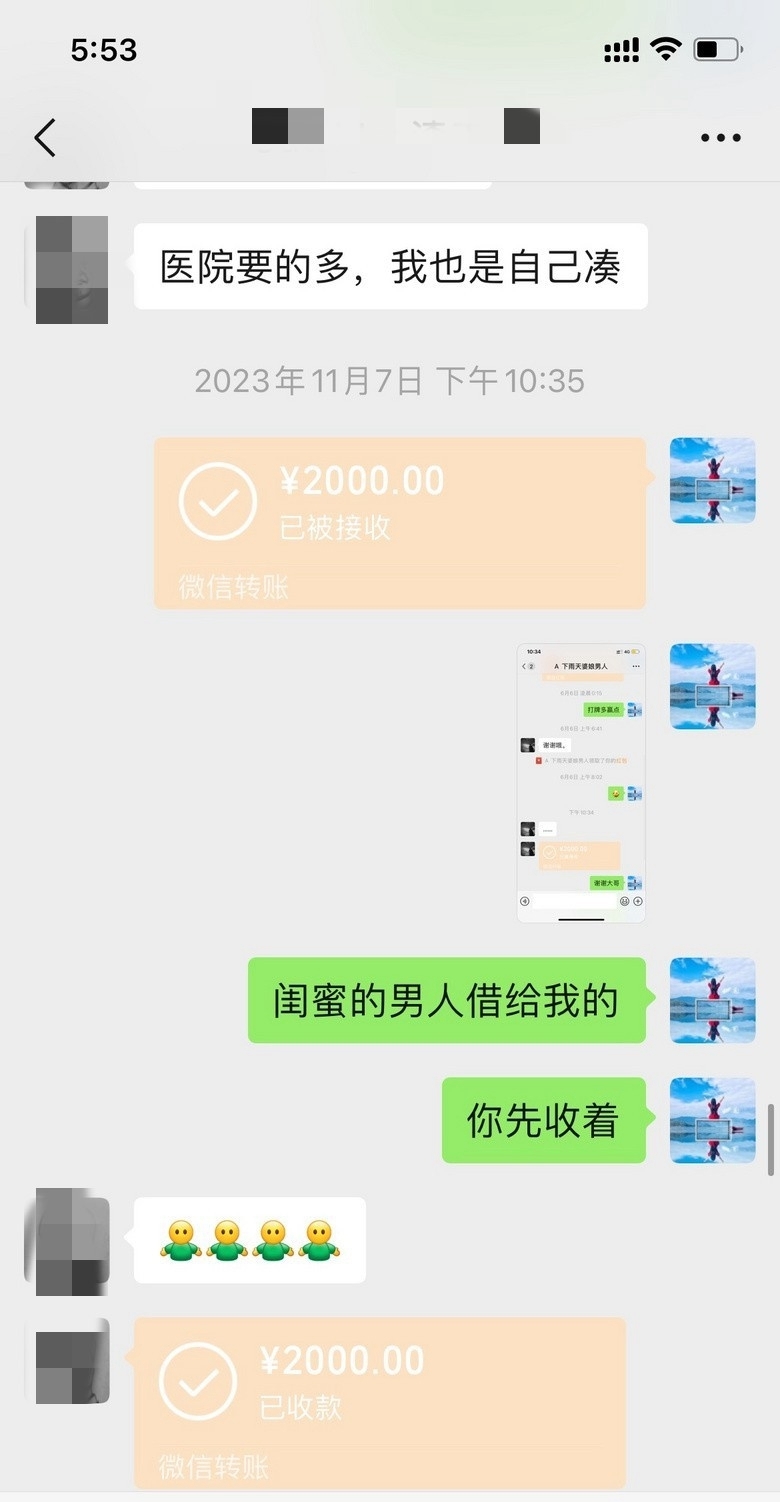
Task: View the shared chat screenshot image
Action: tap(581, 782)
